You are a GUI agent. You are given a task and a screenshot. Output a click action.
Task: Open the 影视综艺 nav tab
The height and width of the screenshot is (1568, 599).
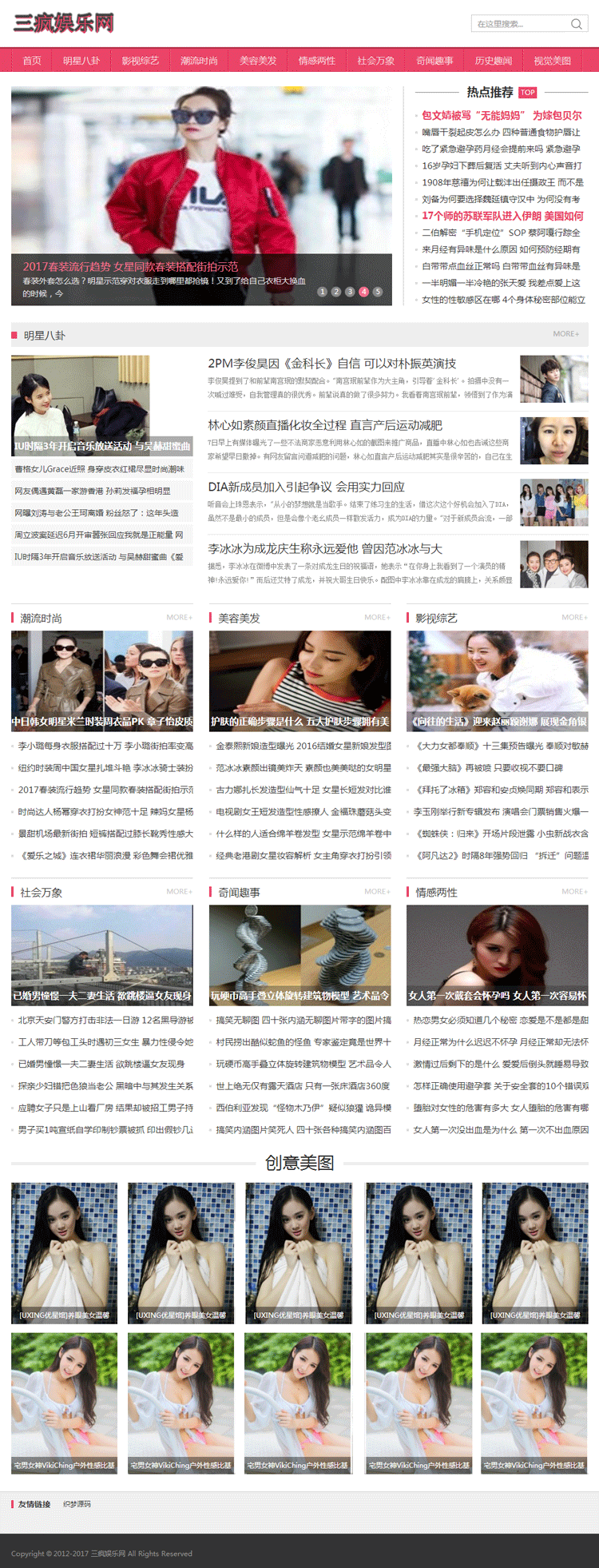pyautogui.click(x=141, y=61)
